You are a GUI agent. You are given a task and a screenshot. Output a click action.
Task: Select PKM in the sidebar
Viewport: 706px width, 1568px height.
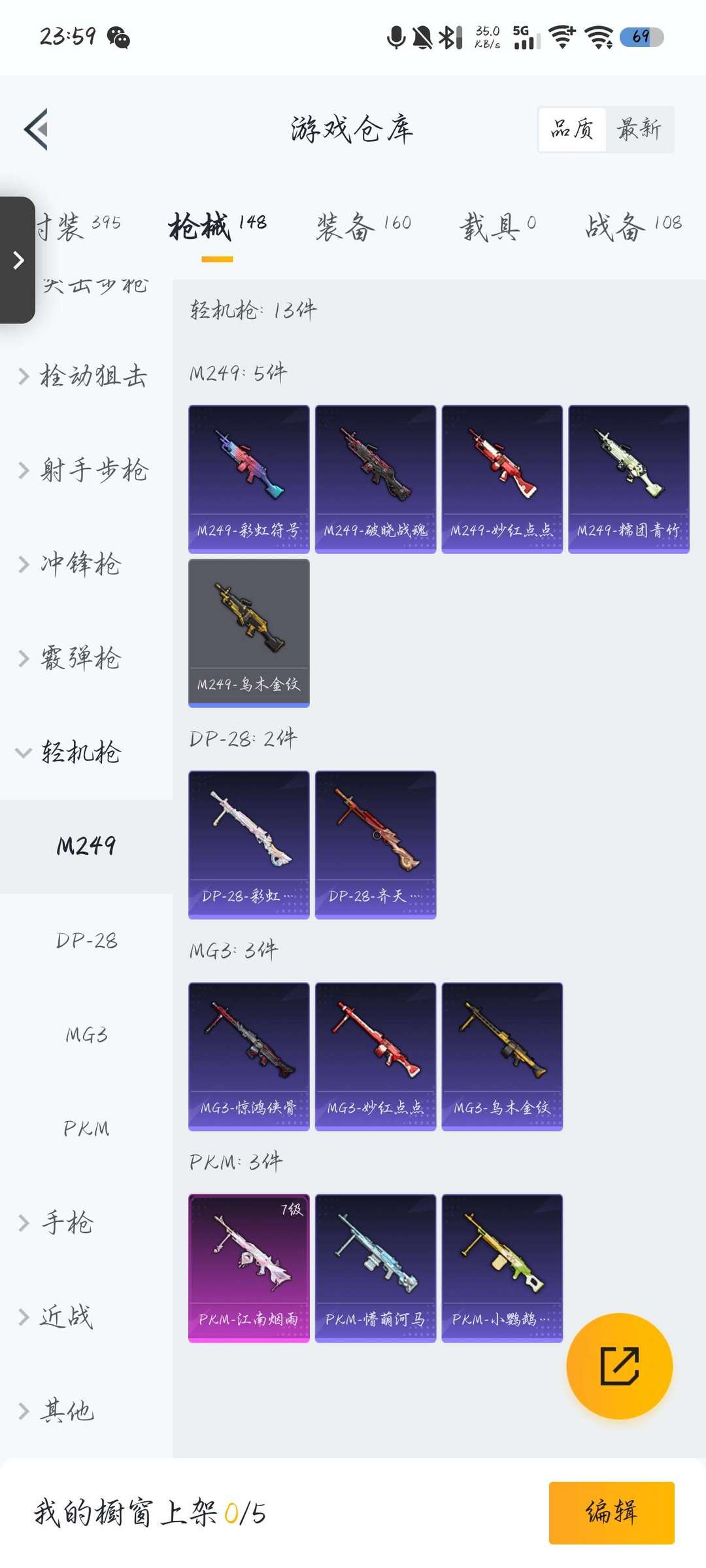tap(86, 1128)
